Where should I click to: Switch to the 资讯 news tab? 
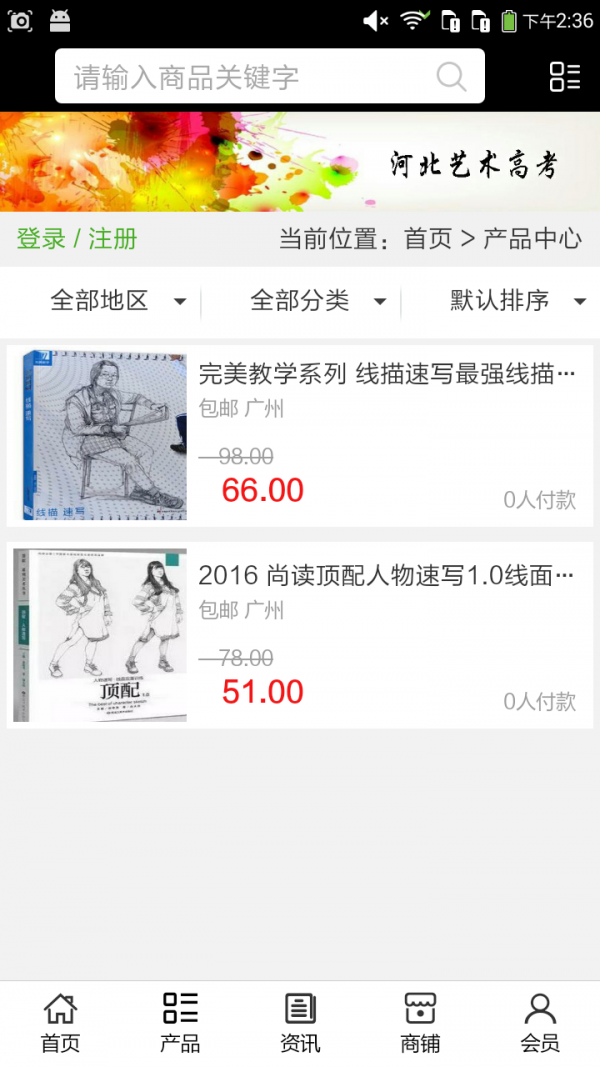point(300,1023)
